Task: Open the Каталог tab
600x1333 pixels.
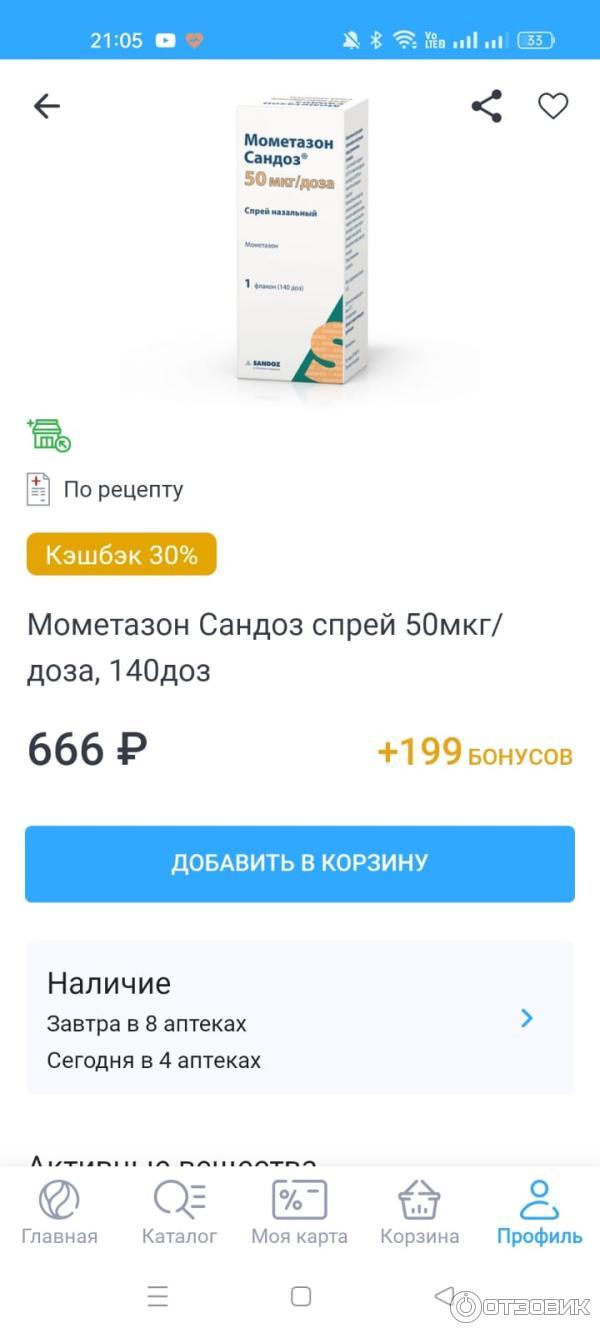Action: (179, 1212)
